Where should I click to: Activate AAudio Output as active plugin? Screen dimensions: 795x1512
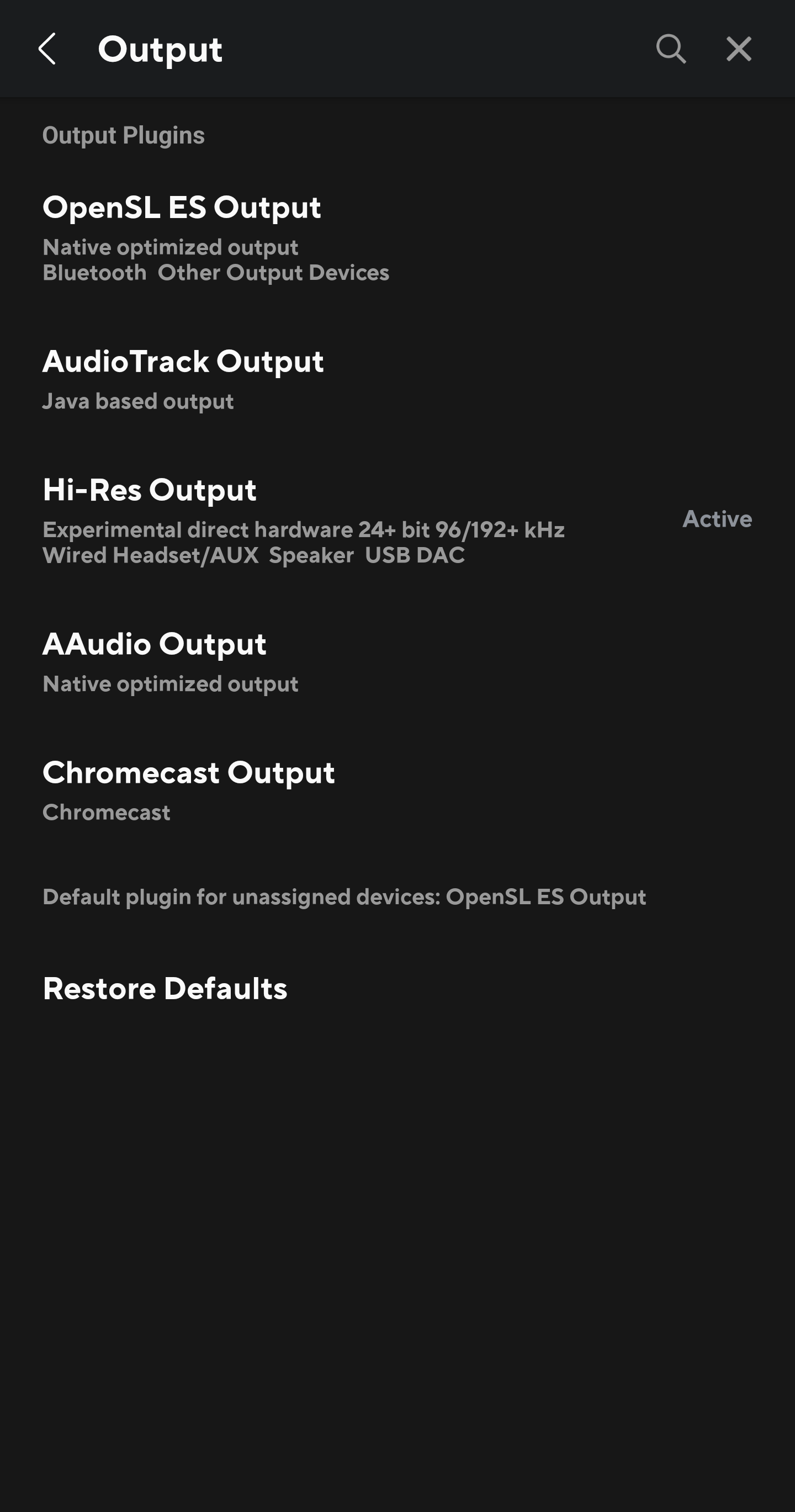point(155,643)
